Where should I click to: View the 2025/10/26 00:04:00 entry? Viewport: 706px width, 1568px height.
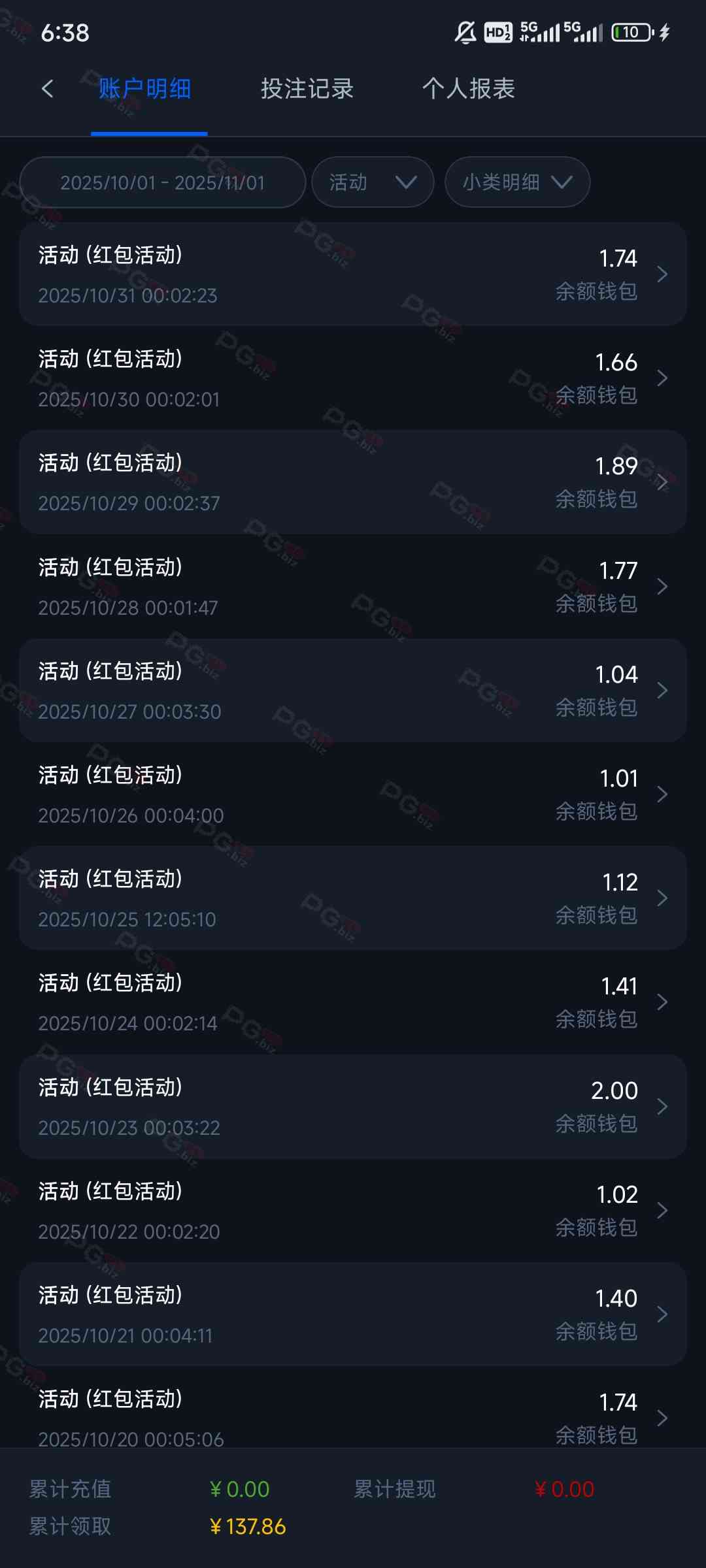coord(353,794)
